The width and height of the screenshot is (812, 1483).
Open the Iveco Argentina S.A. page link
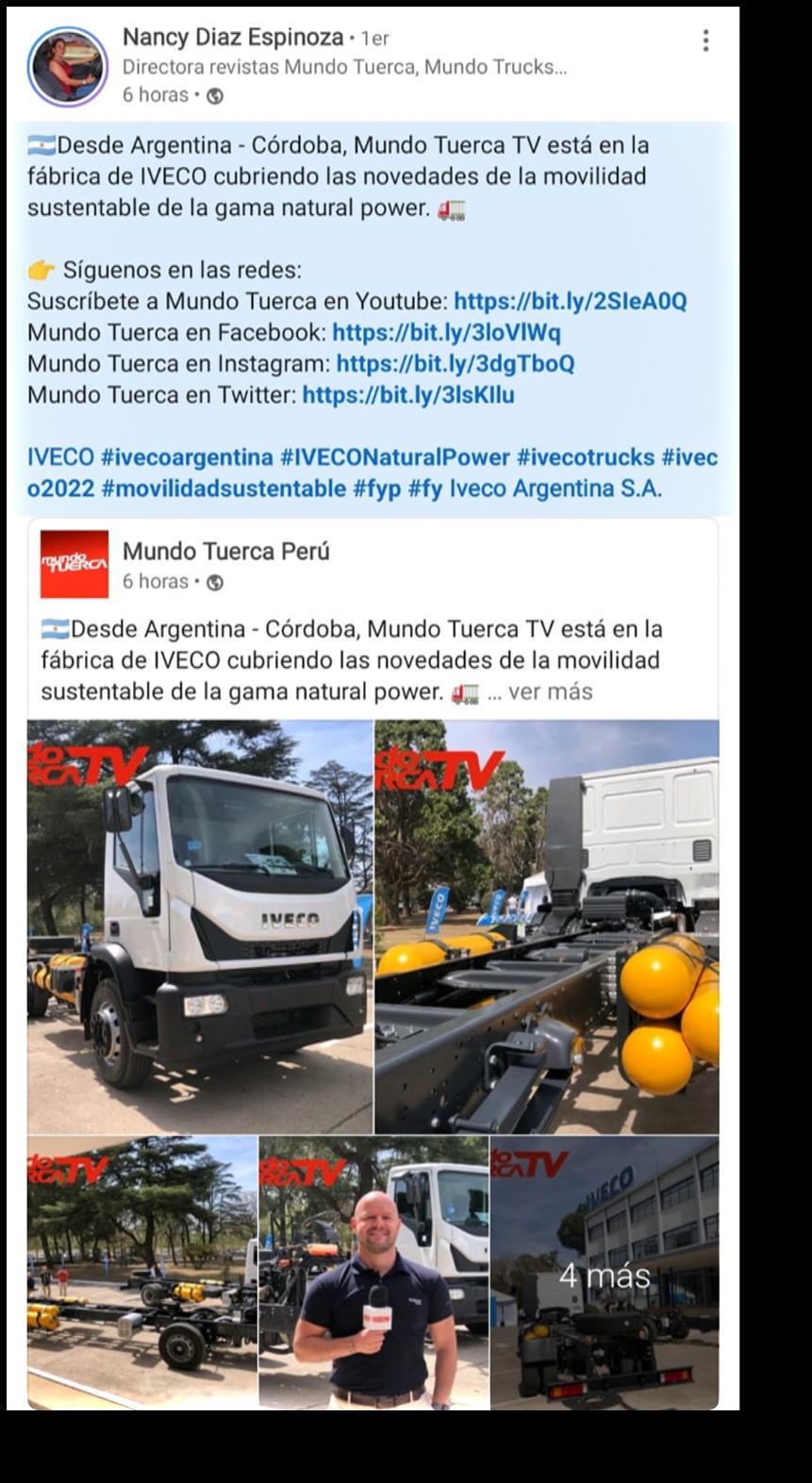[x=555, y=489]
